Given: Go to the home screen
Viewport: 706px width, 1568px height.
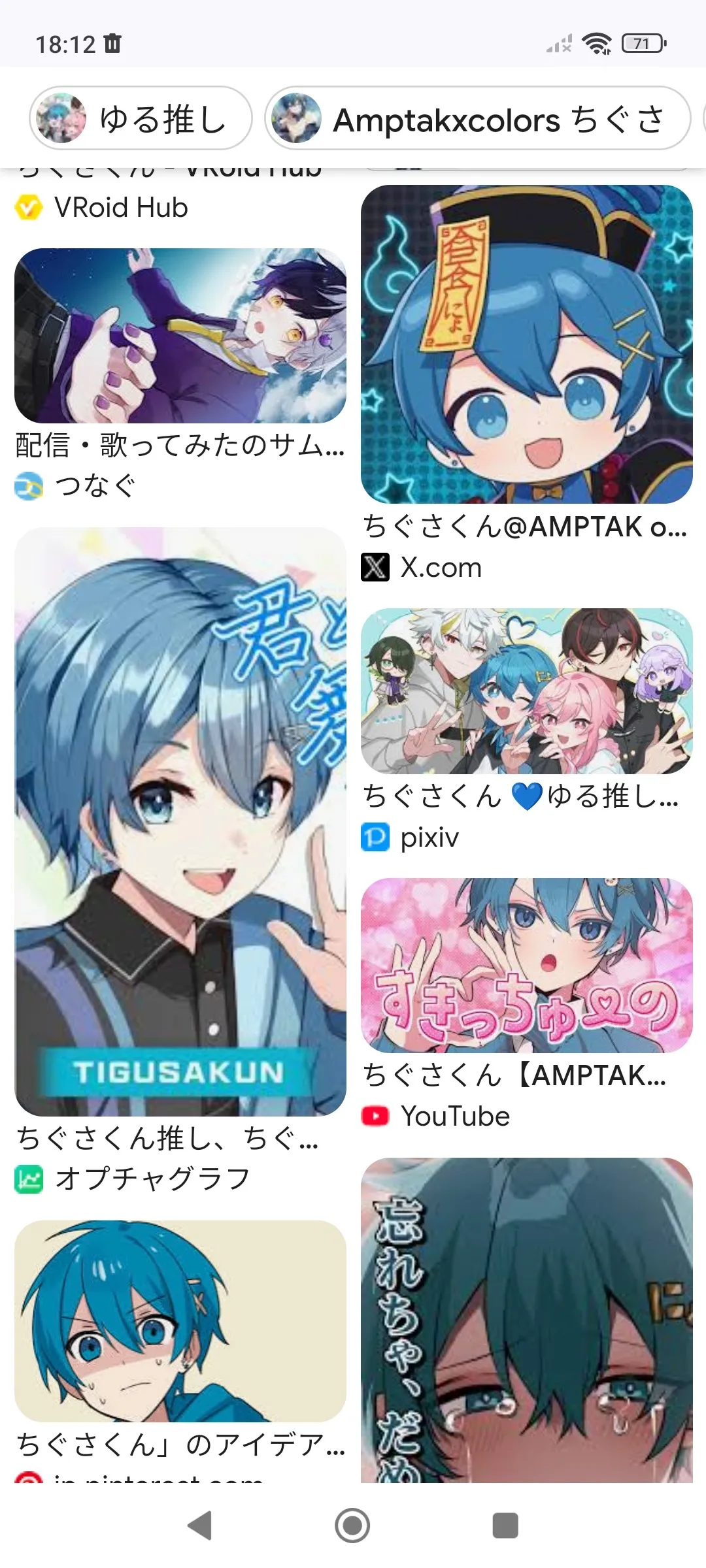Looking at the screenshot, I should [x=352, y=1526].
